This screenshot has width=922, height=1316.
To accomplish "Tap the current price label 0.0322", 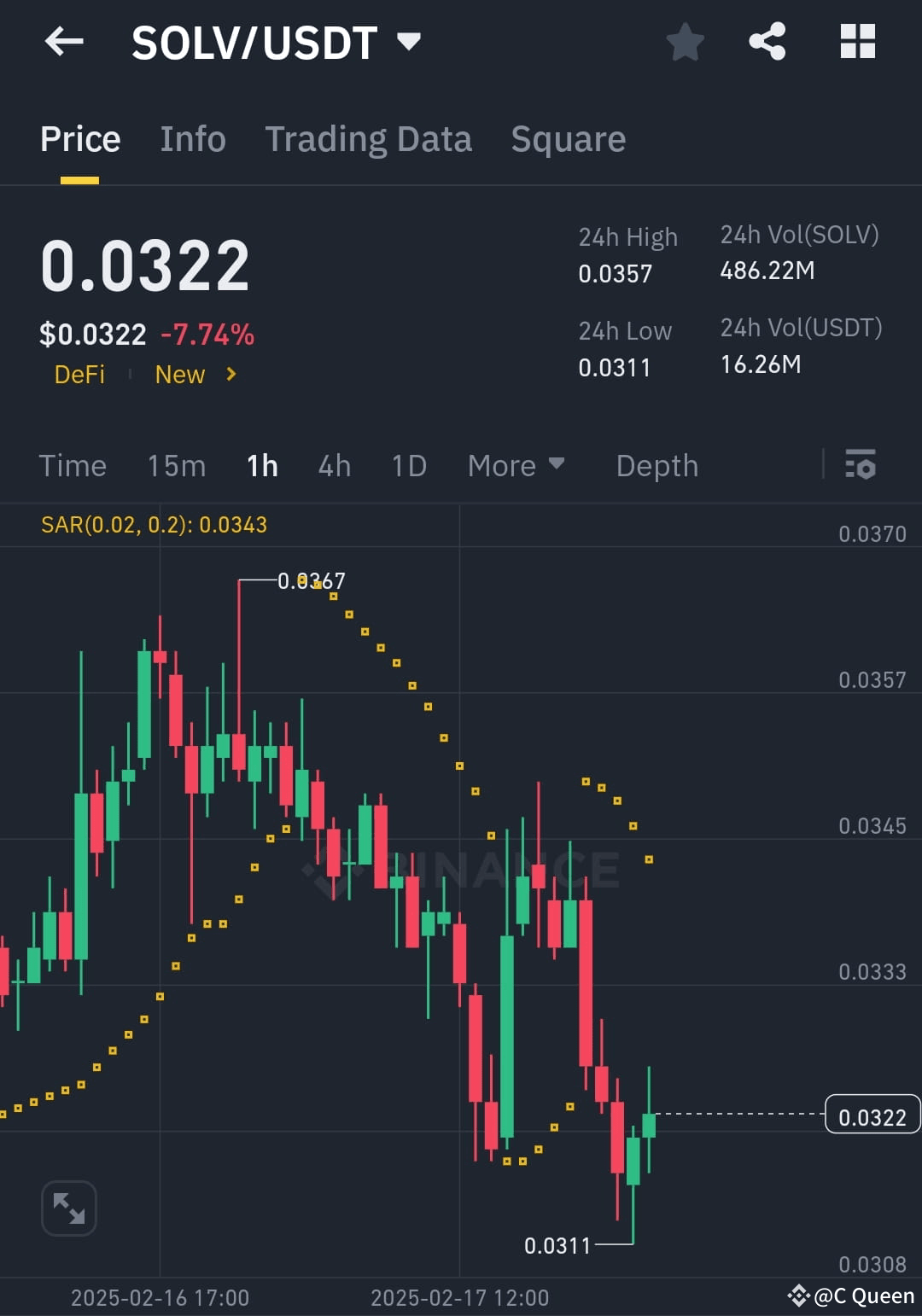I will click(x=872, y=1115).
